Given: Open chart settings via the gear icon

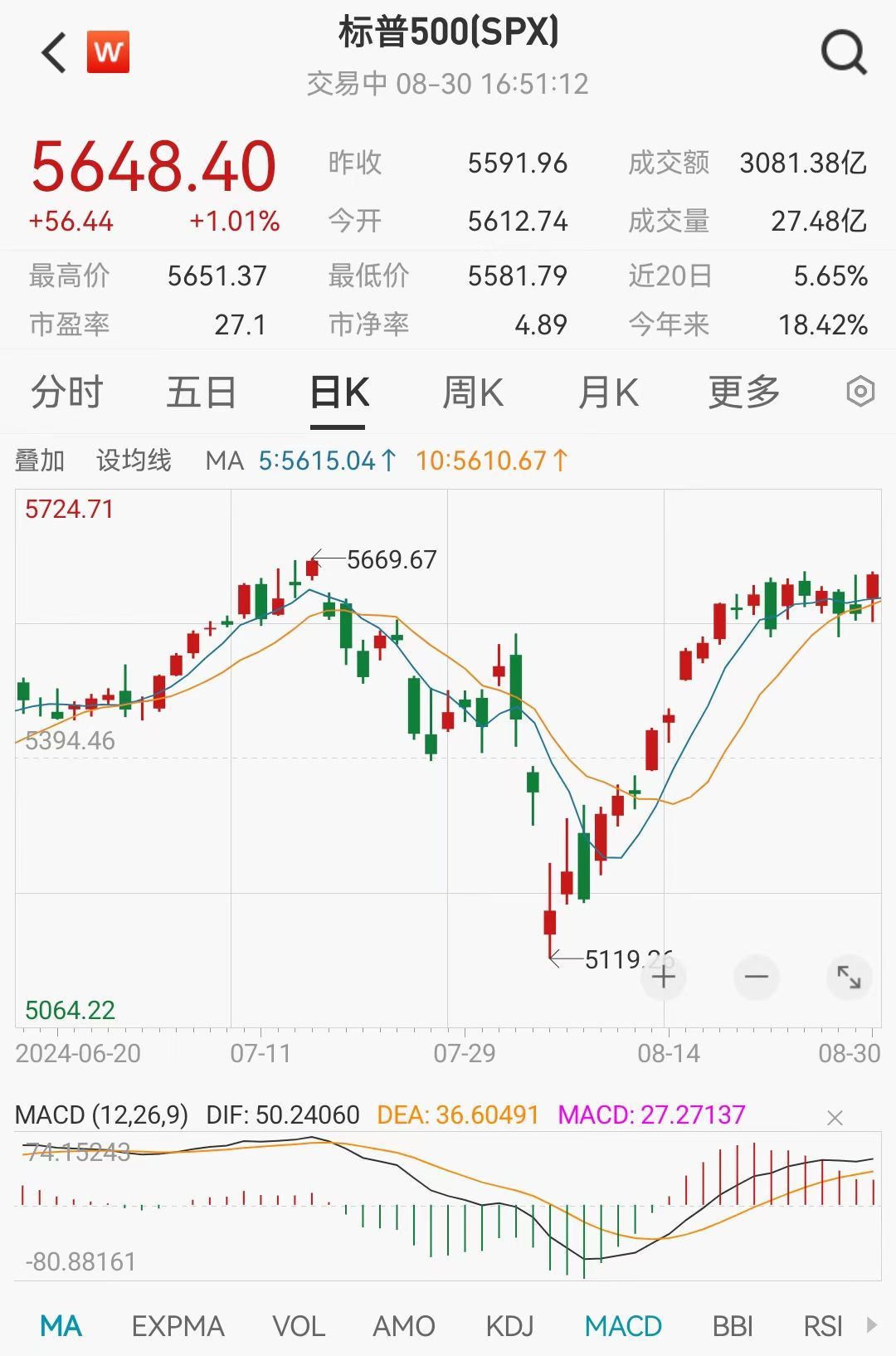Looking at the screenshot, I should coord(860,391).
